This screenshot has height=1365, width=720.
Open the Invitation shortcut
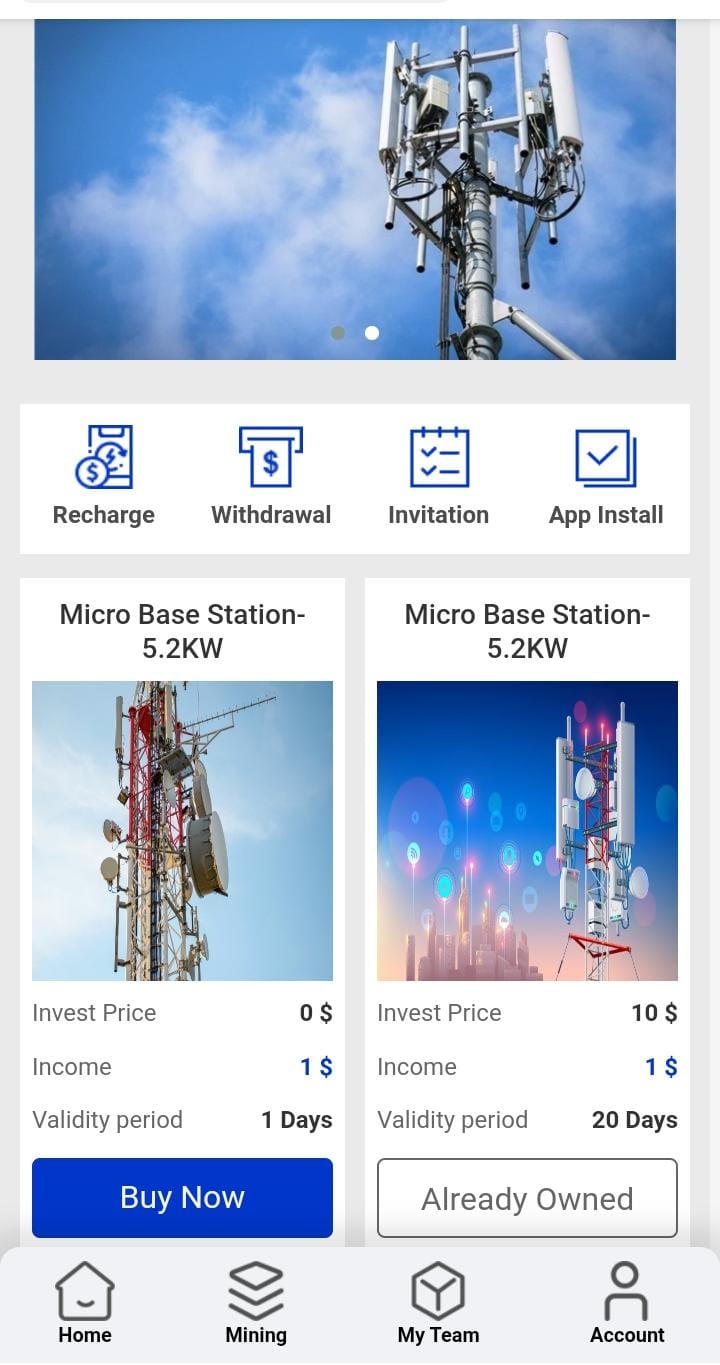(x=439, y=476)
